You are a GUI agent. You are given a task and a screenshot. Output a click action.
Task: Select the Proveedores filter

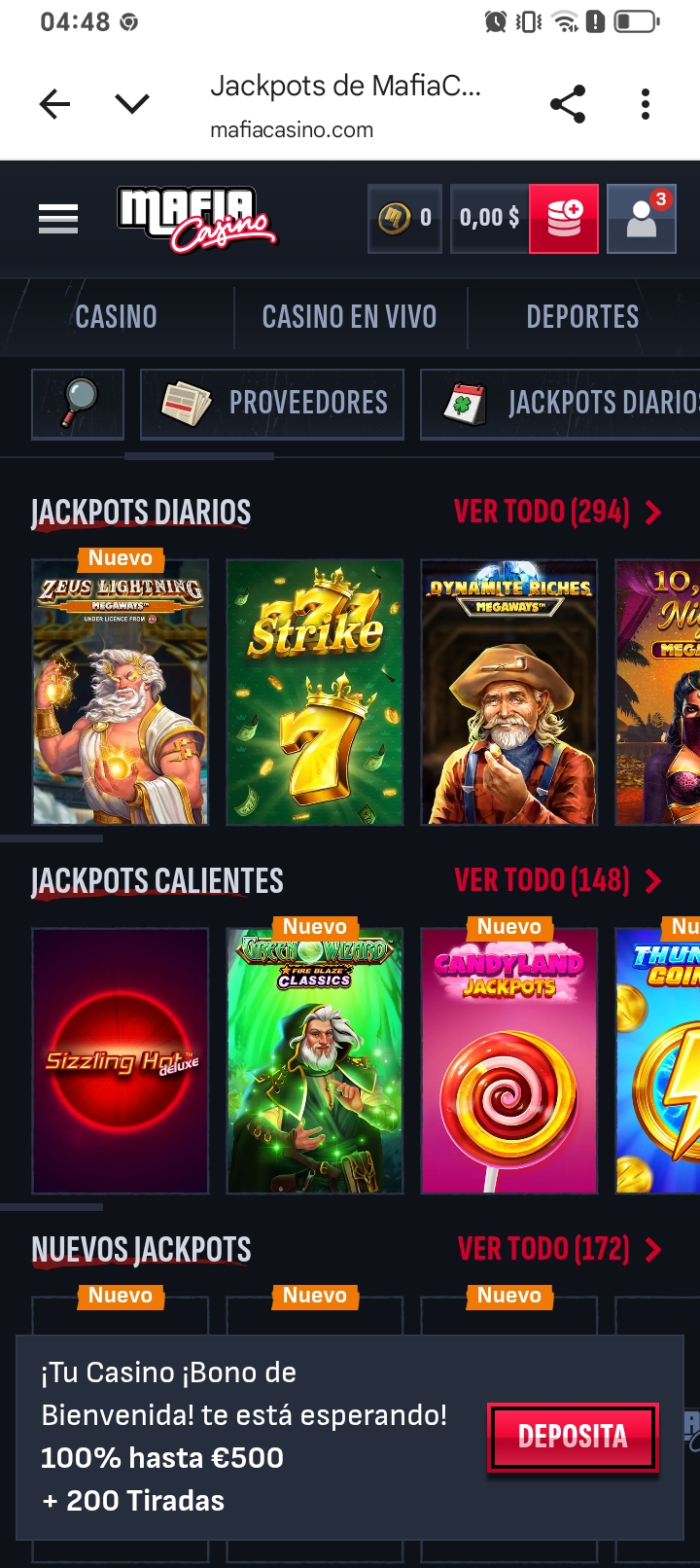(x=272, y=404)
